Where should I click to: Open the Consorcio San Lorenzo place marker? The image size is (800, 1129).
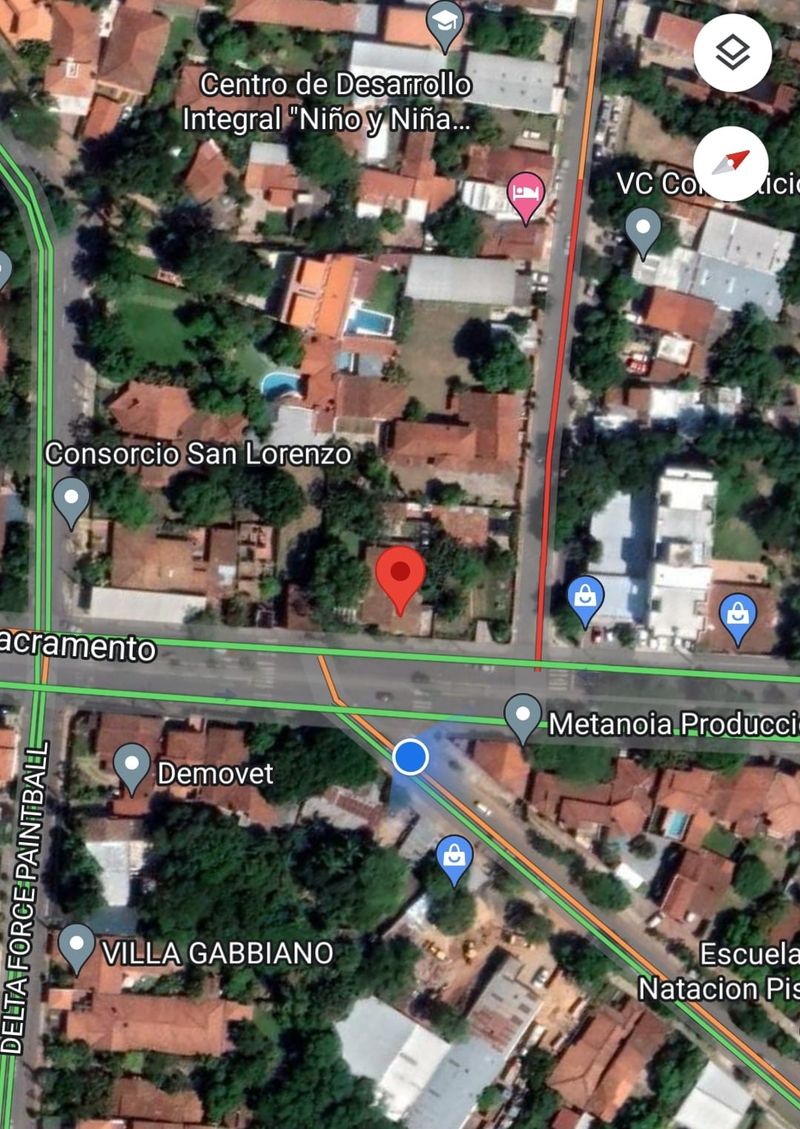(71, 499)
